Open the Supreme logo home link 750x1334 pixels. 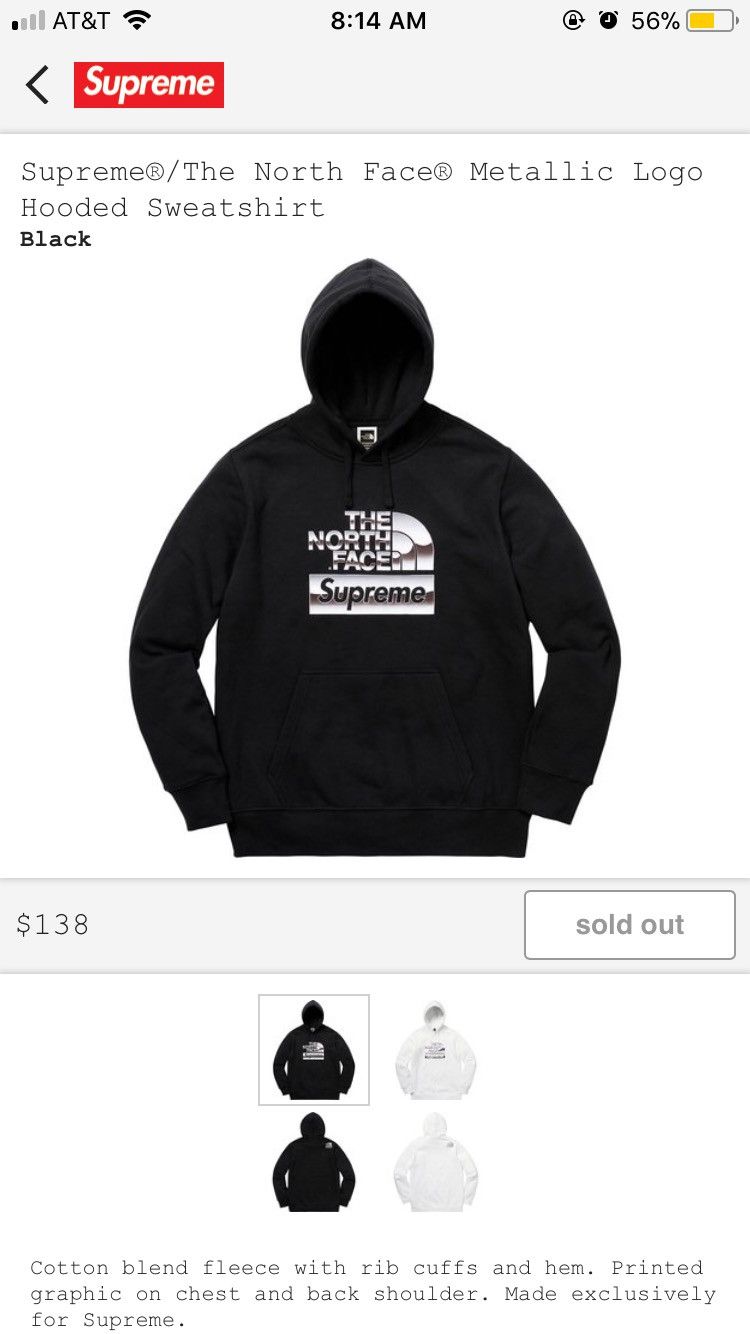(149, 85)
